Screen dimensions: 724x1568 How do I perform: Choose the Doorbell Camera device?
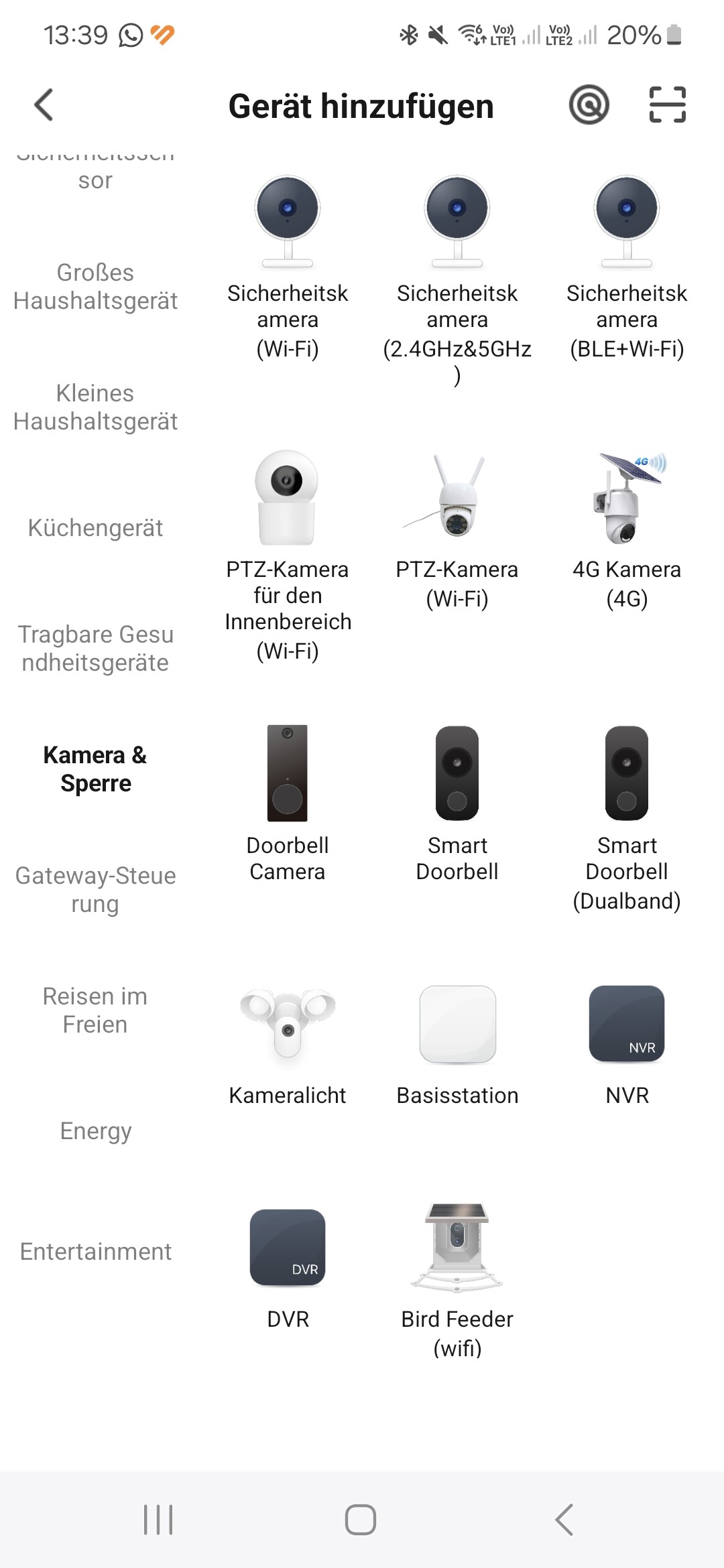(288, 804)
